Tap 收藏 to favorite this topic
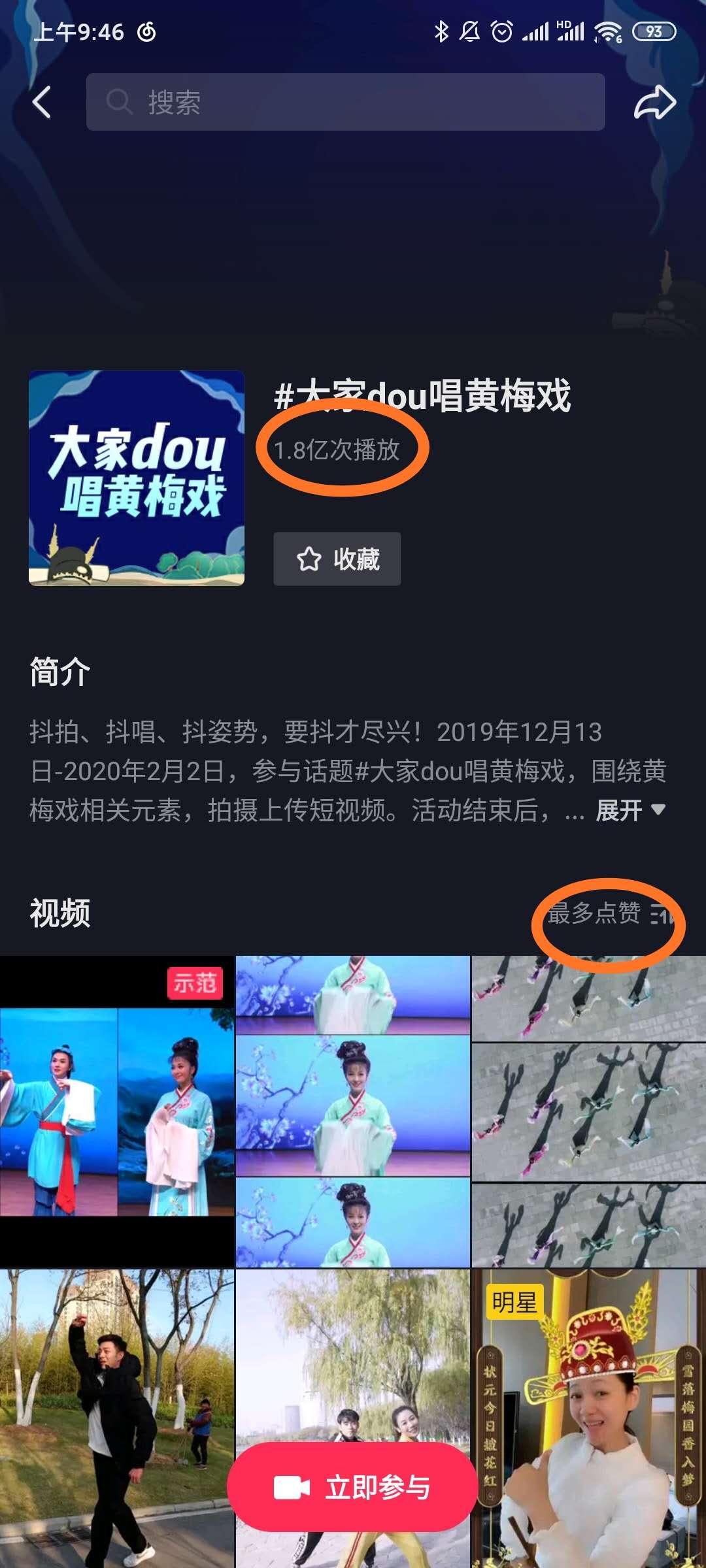This screenshot has width=706, height=1568. point(337,559)
